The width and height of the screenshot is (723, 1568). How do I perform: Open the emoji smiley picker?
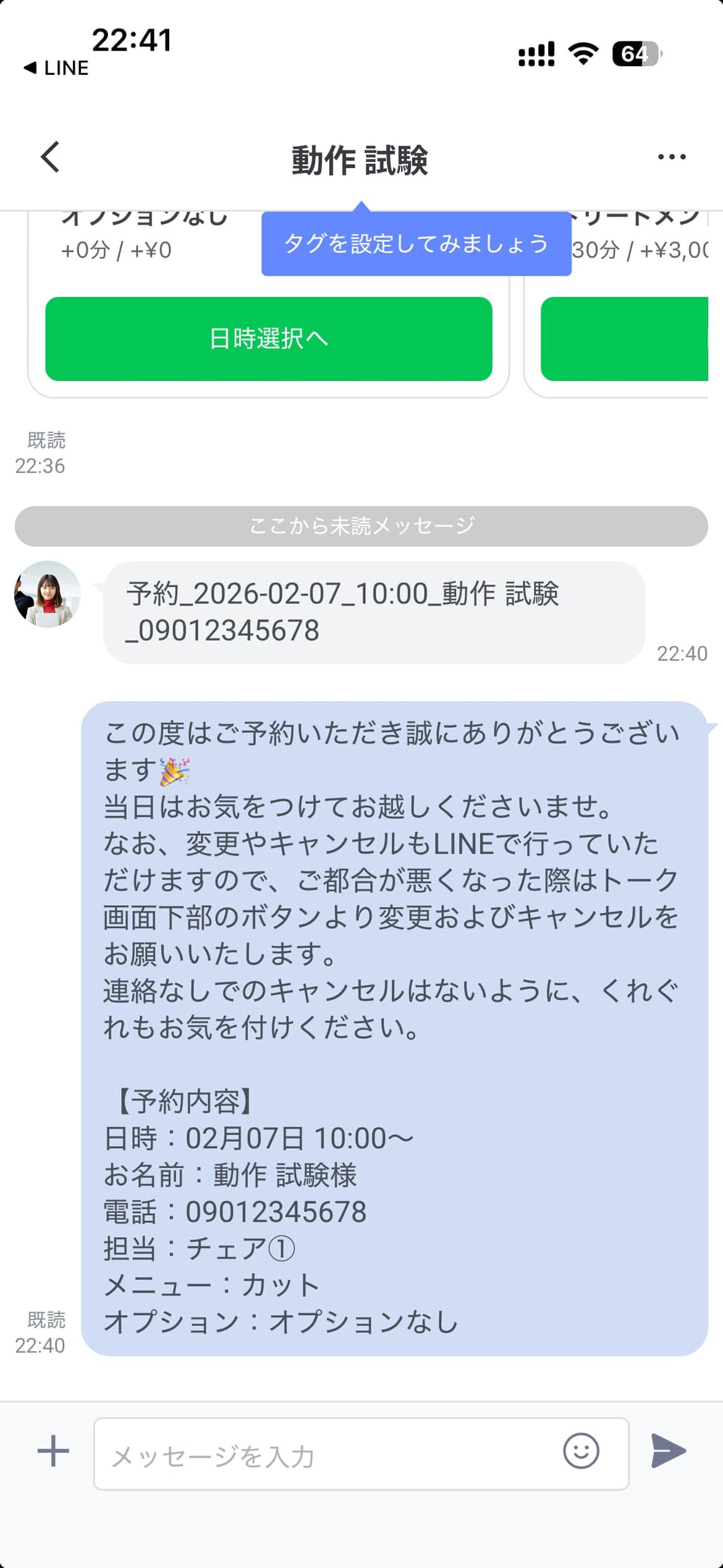581,1452
